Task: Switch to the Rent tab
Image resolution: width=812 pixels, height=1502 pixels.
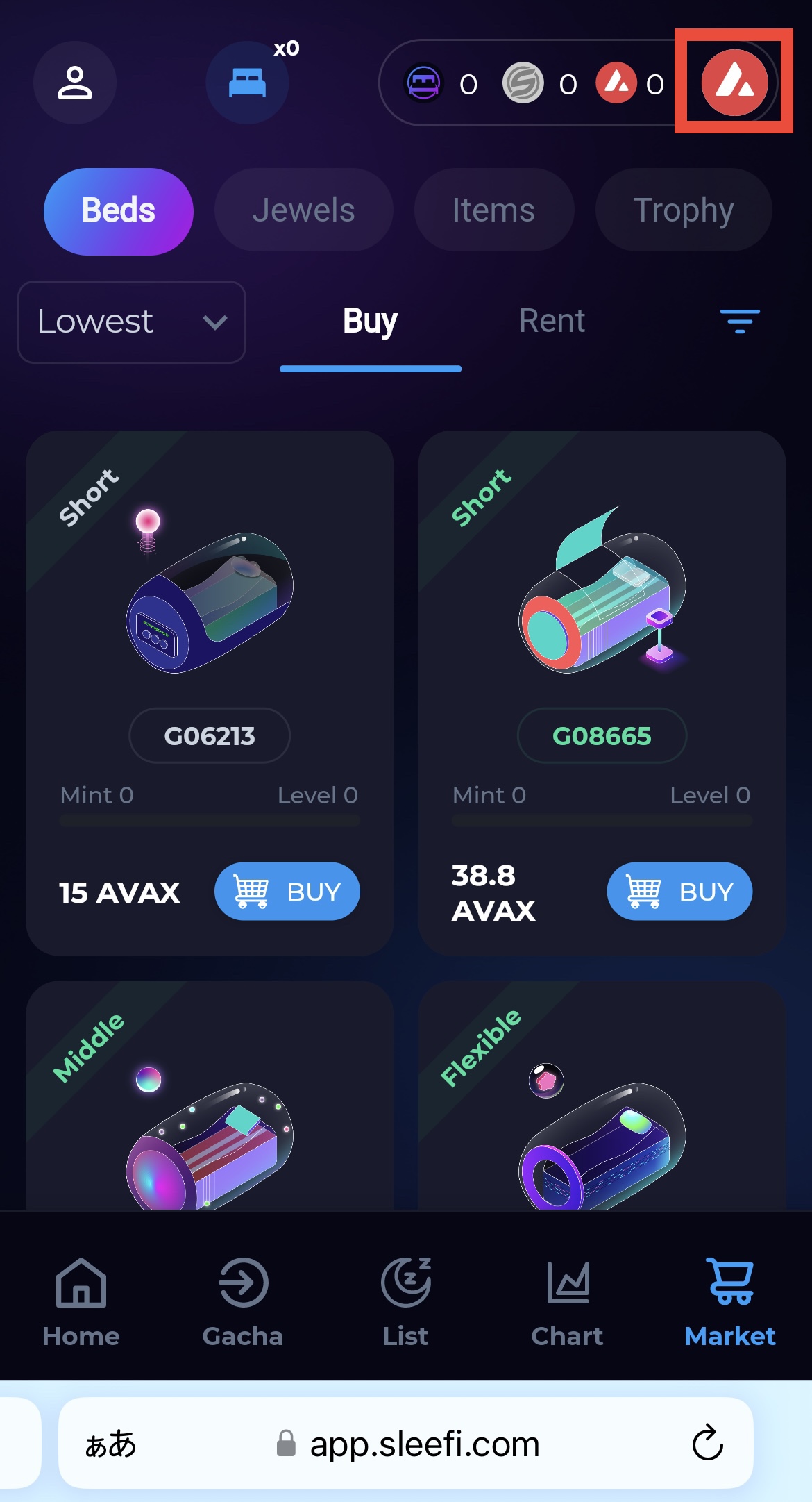Action: point(552,321)
